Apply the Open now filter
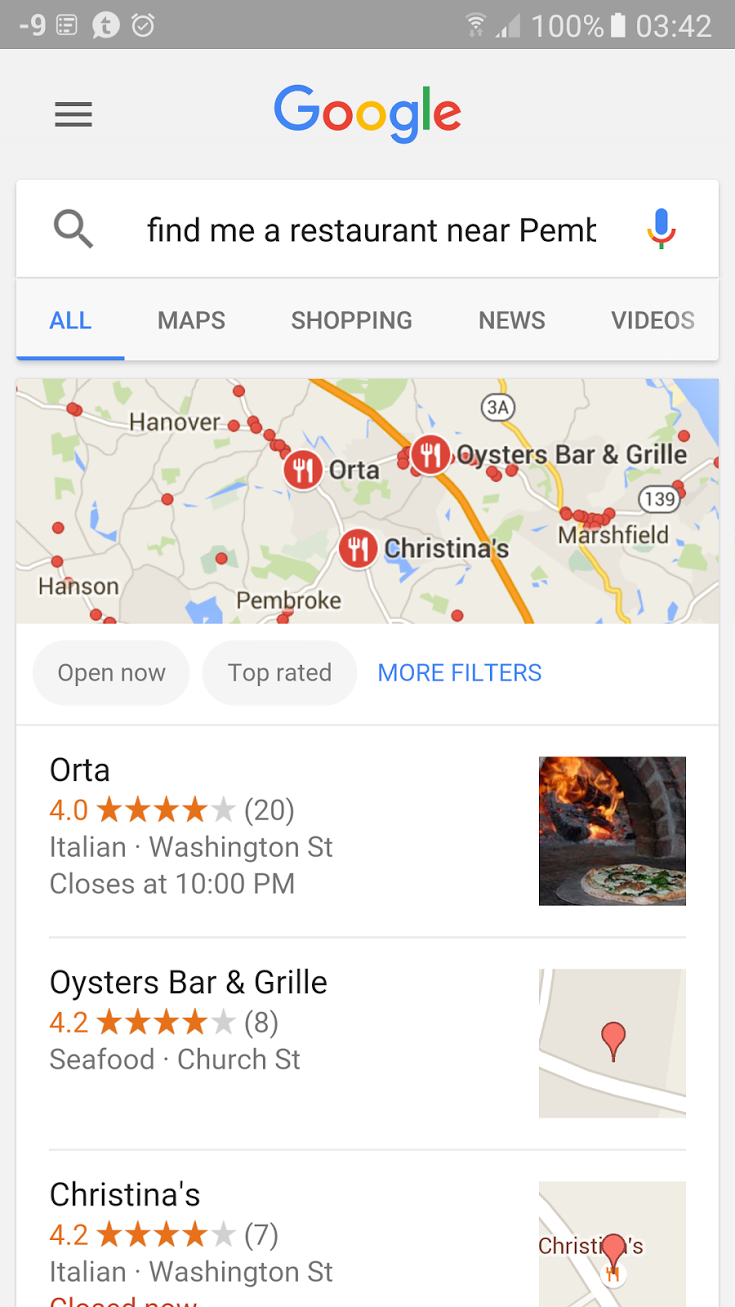The height and width of the screenshot is (1307, 735). 111,673
